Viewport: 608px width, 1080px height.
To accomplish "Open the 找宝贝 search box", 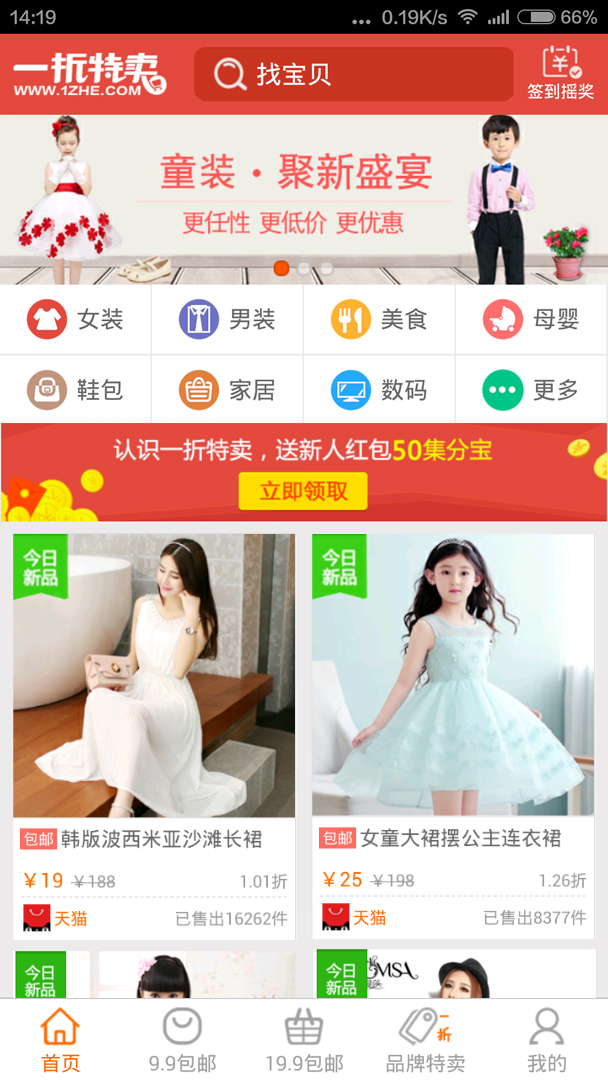I will [x=352, y=75].
